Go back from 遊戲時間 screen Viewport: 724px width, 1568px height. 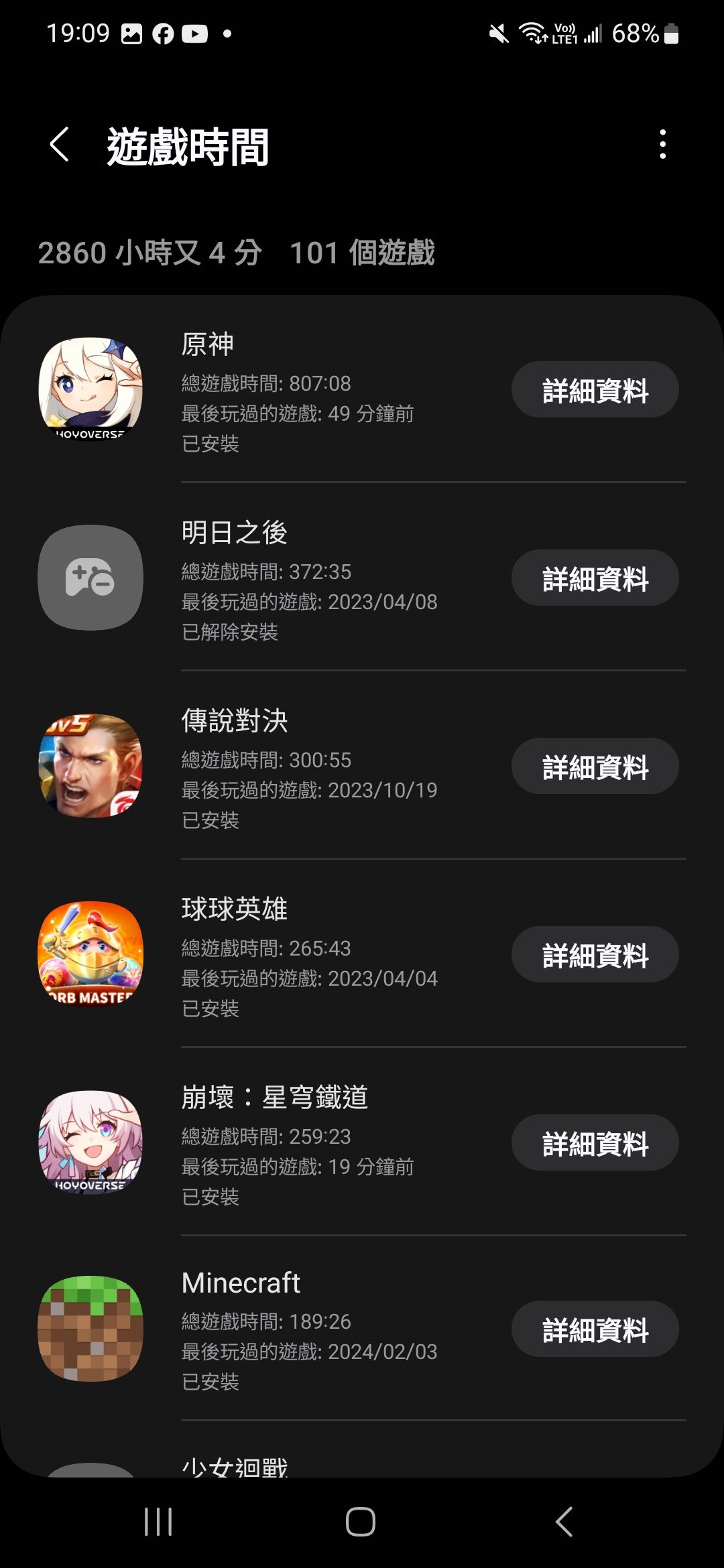tap(60, 145)
